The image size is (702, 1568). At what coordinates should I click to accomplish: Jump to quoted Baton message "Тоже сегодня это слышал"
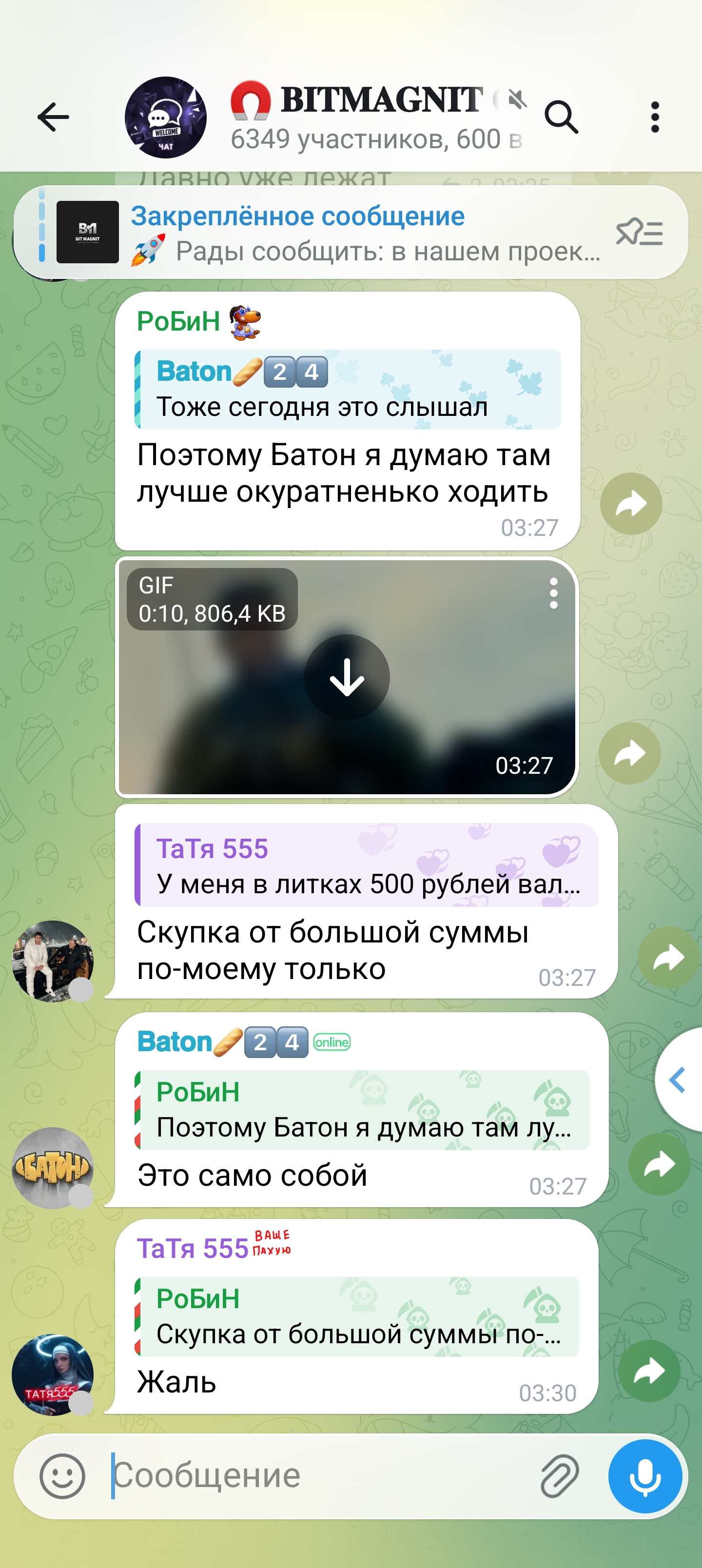(347, 390)
